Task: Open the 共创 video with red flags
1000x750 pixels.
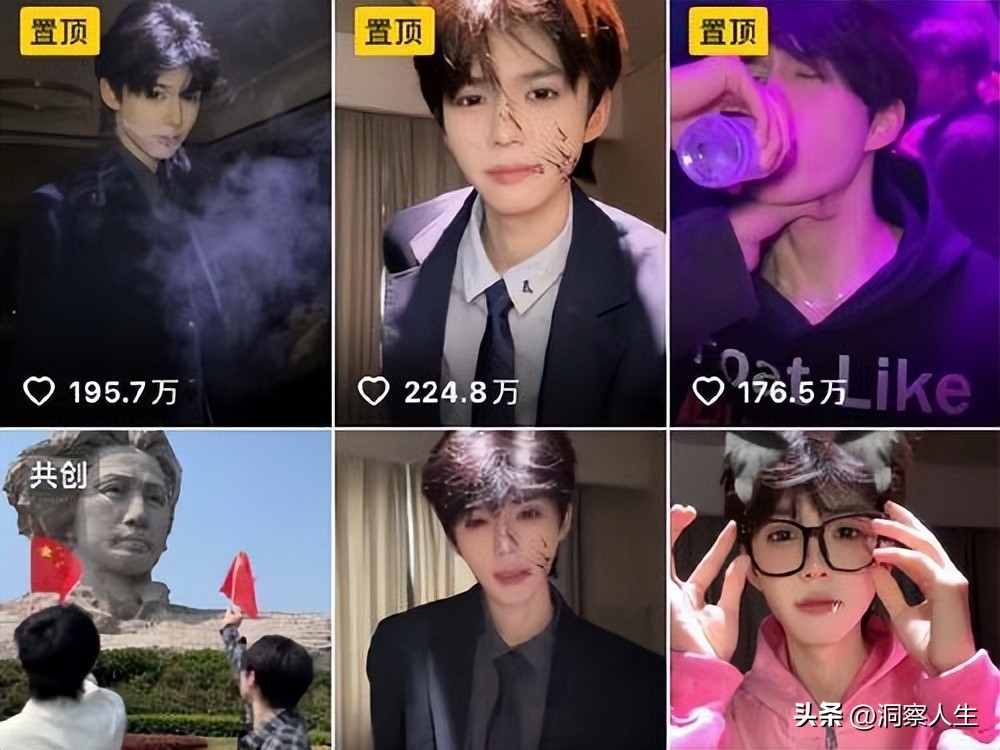Action: (x=165, y=590)
